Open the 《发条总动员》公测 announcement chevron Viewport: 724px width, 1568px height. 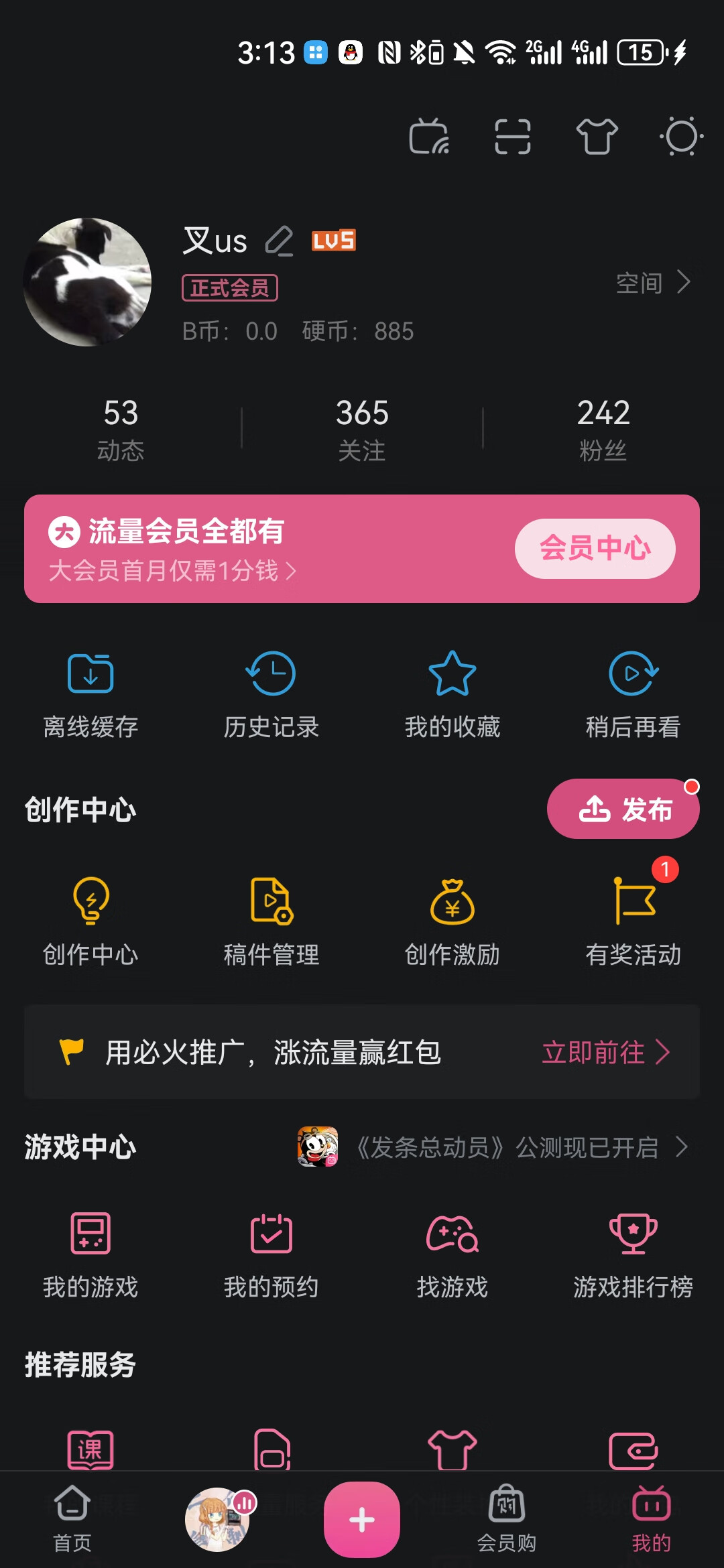682,1146
